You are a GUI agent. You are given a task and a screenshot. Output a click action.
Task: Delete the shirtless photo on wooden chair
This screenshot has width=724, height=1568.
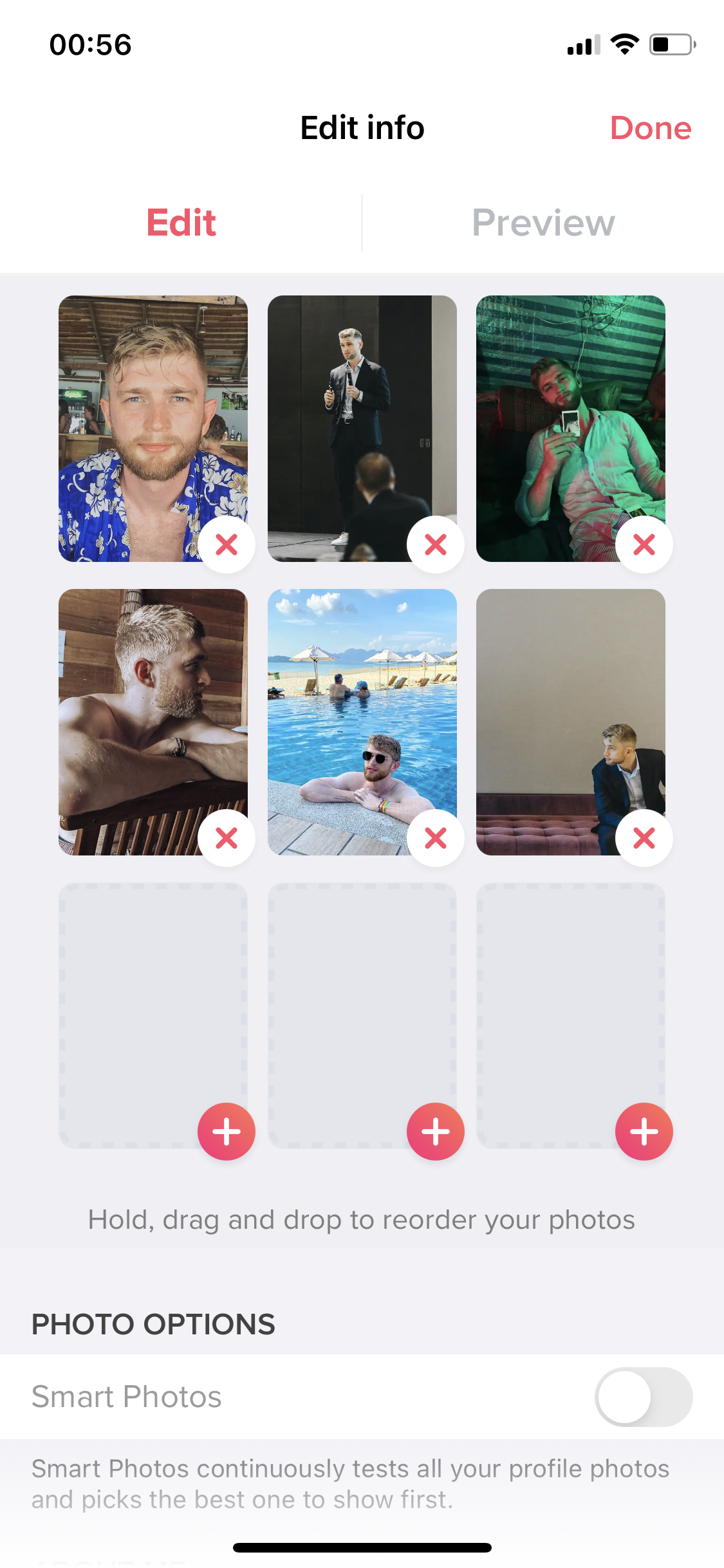coord(227,838)
